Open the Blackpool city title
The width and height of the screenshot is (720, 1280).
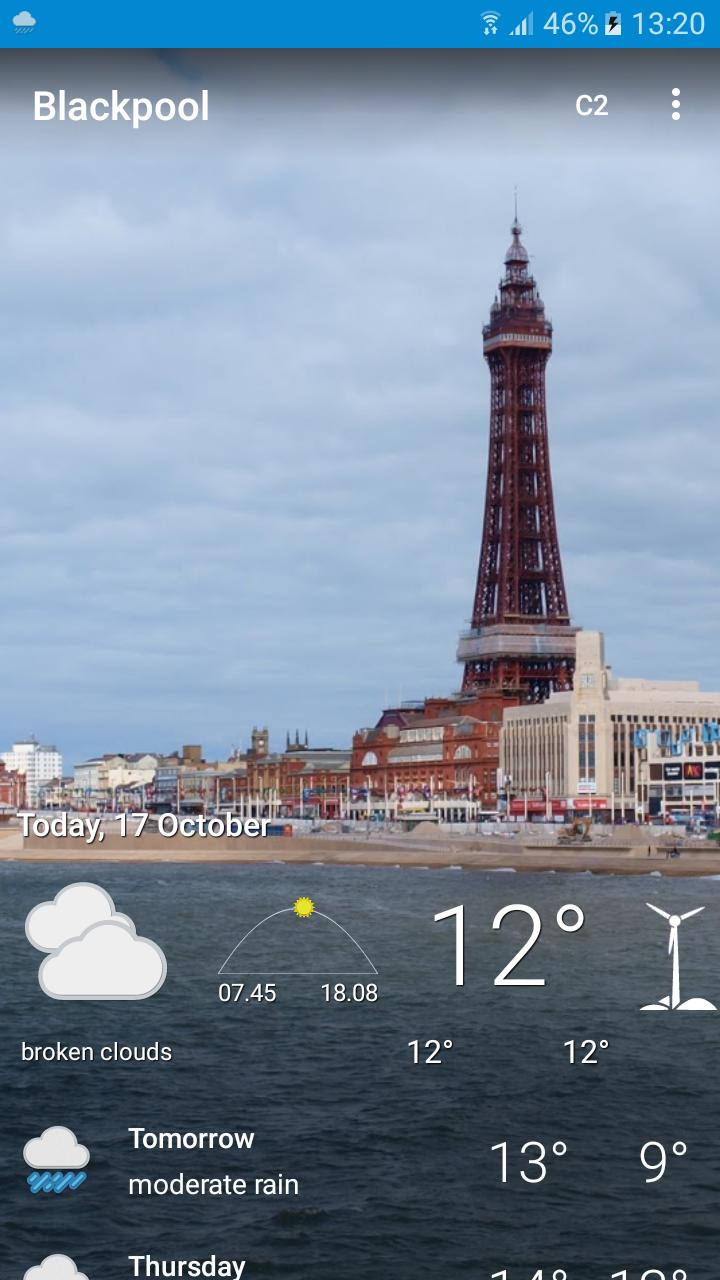[122, 106]
